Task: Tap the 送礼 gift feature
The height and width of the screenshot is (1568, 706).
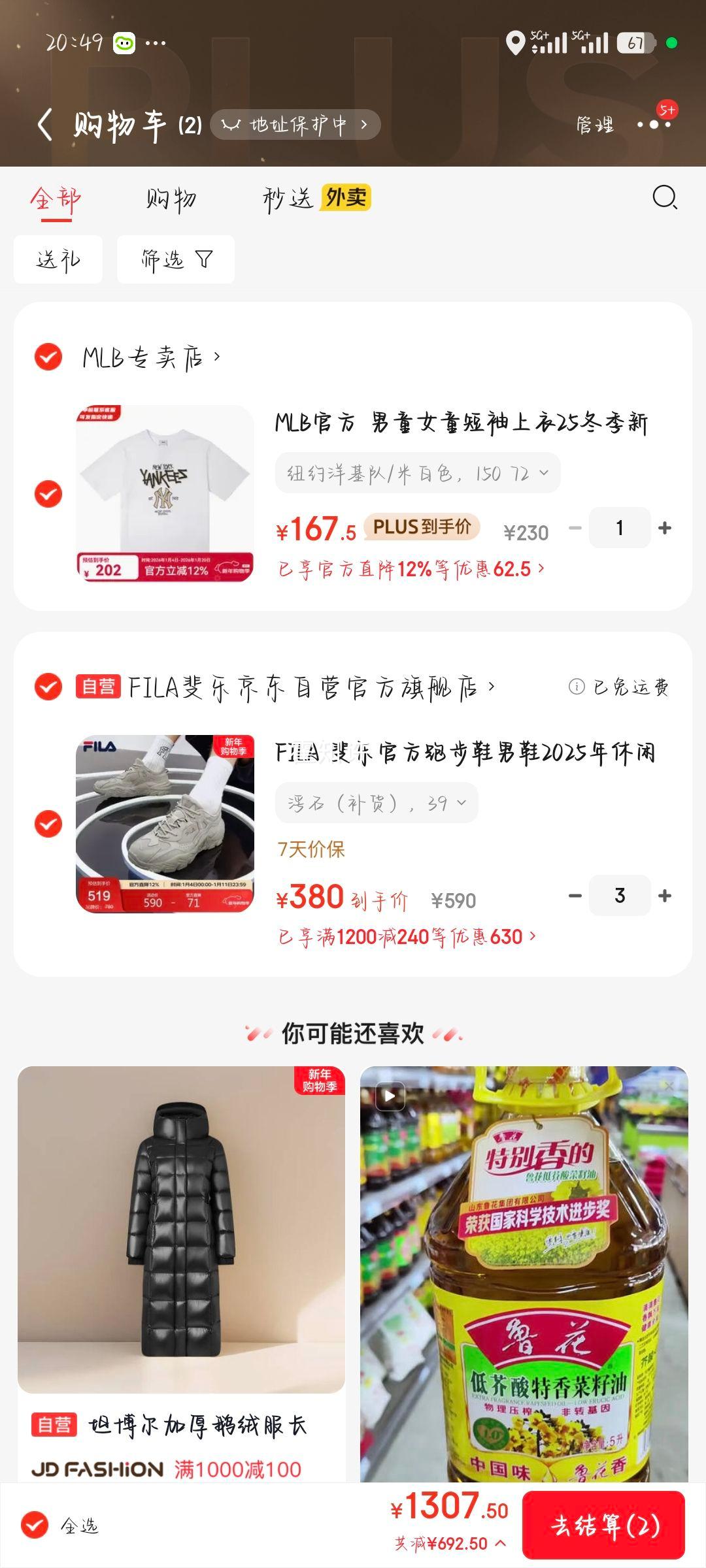Action: pos(58,259)
